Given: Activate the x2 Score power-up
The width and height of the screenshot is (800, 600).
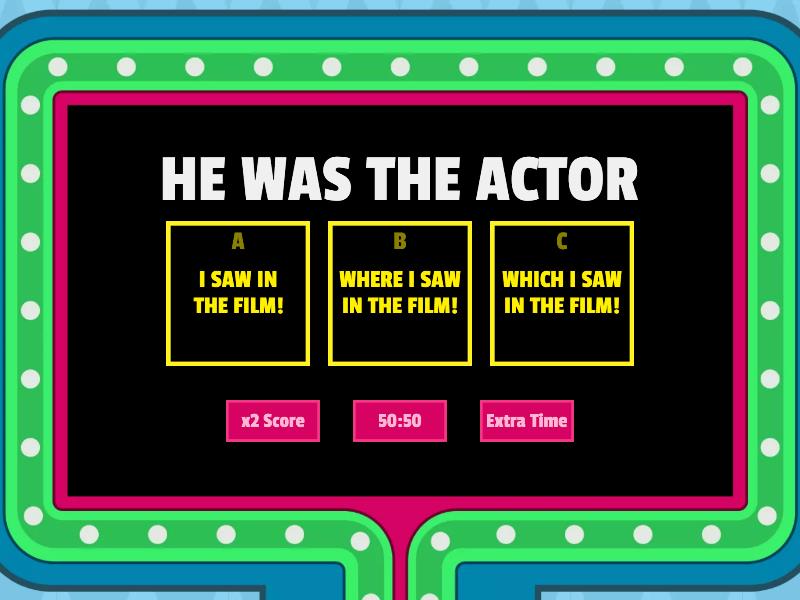Looking at the screenshot, I should point(273,421).
